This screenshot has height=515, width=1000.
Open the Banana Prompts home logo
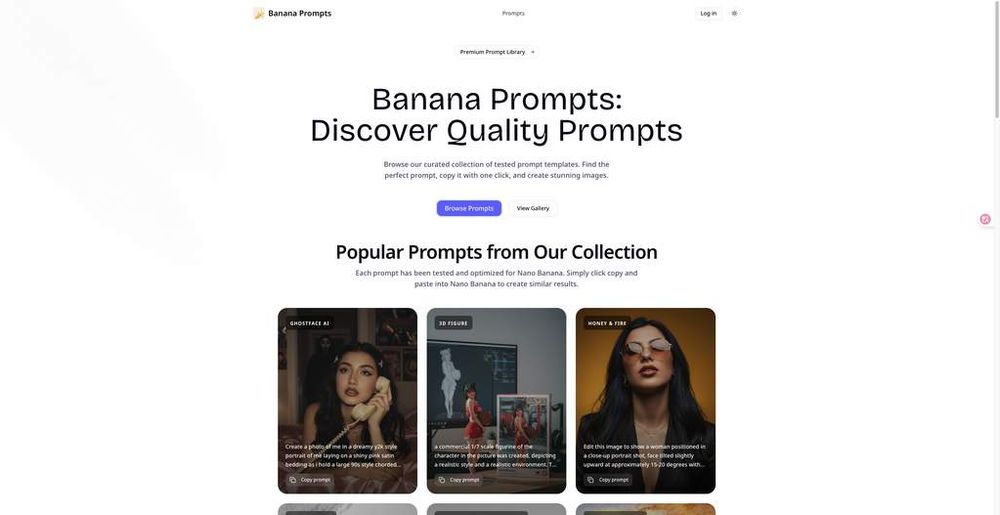click(x=292, y=13)
